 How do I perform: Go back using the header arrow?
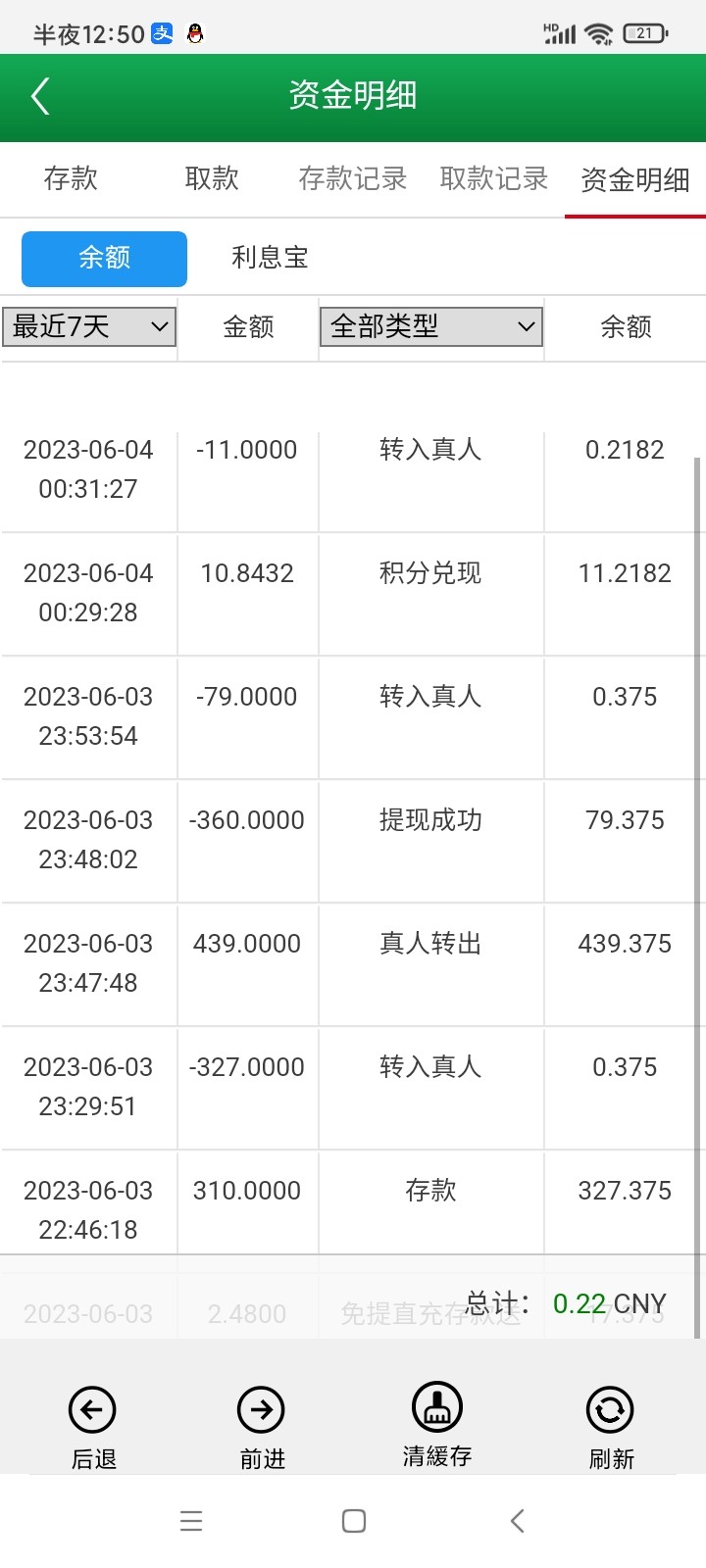[x=40, y=97]
